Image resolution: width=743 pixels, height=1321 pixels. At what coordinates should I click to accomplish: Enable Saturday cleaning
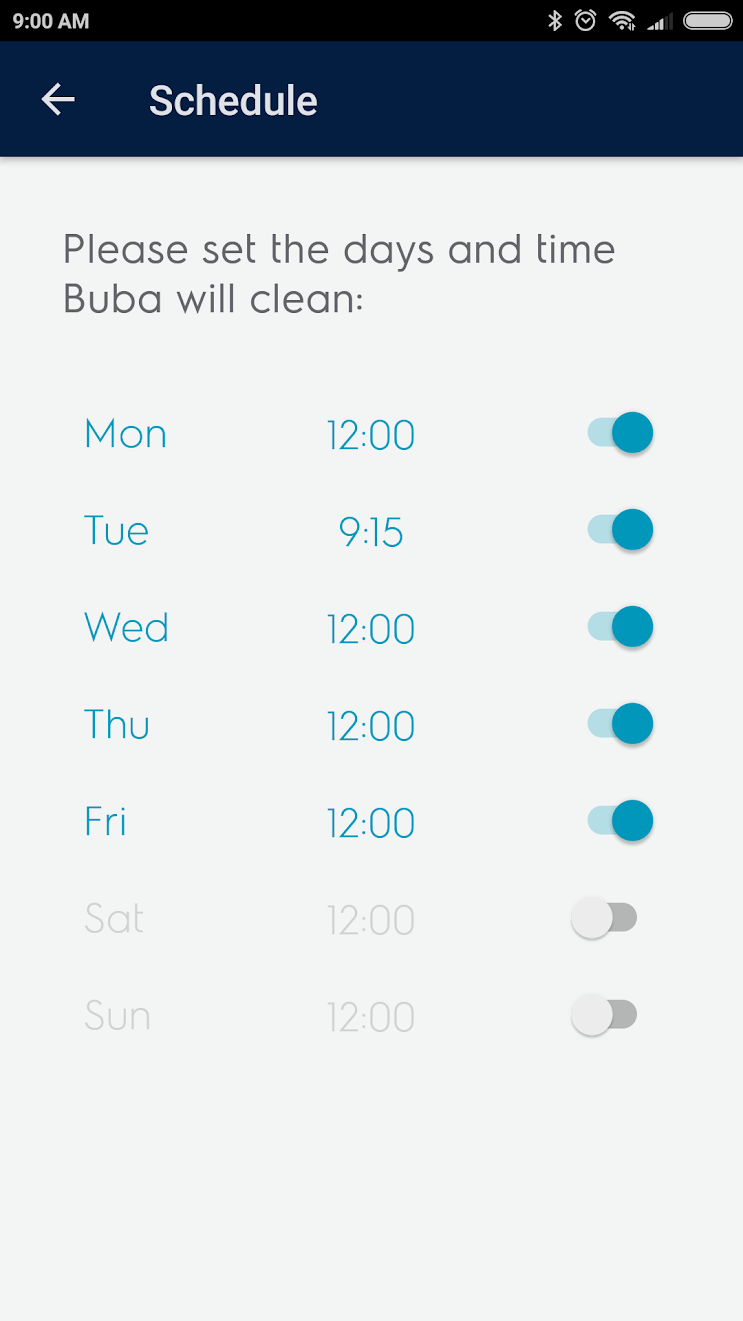point(604,918)
